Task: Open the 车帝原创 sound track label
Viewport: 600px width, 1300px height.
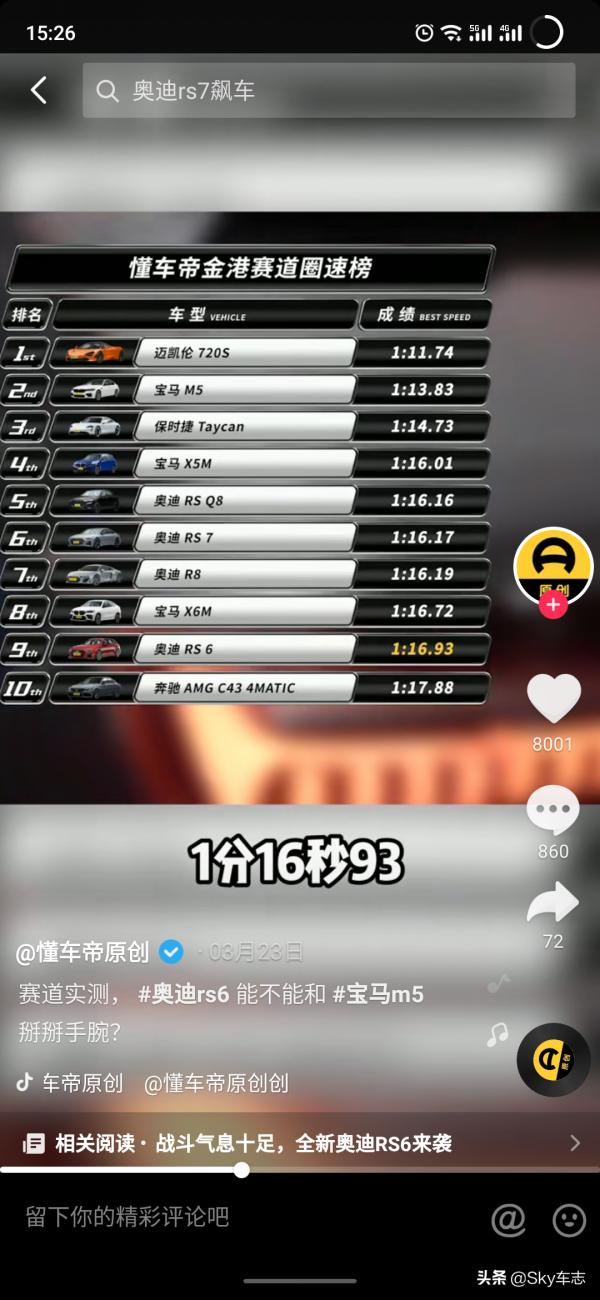Action: [x=82, y=1082]
